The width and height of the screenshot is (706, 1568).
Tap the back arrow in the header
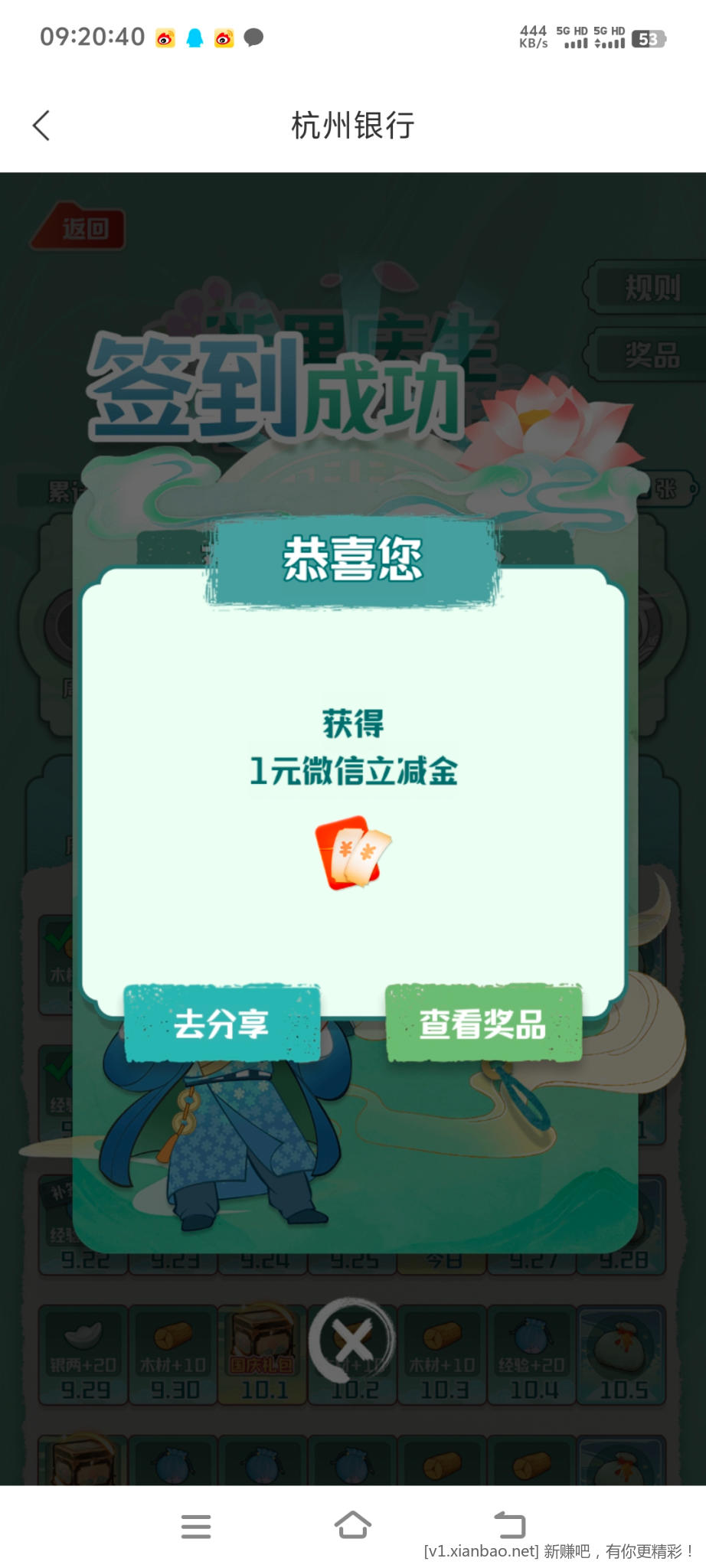pos(41,126)
